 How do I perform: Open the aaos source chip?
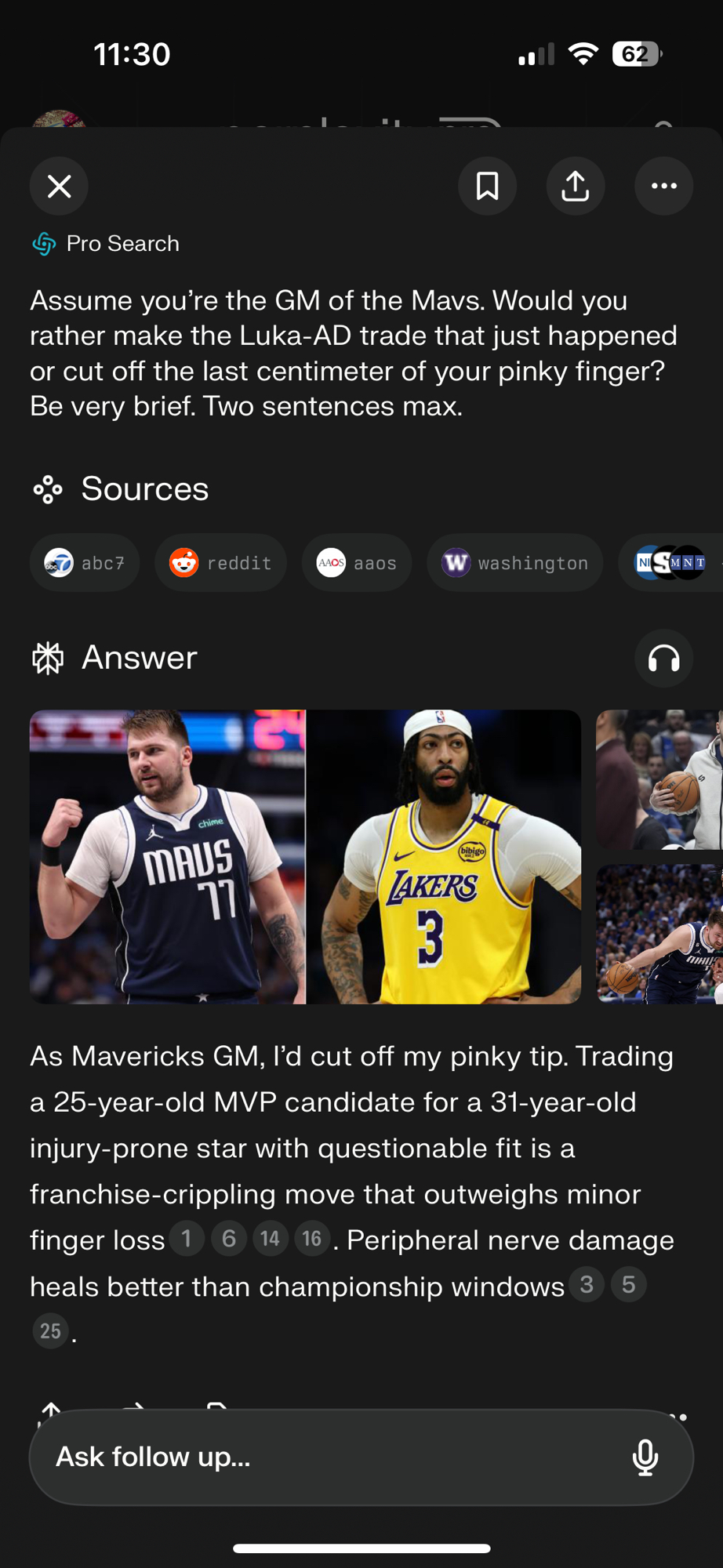point(356,563)
